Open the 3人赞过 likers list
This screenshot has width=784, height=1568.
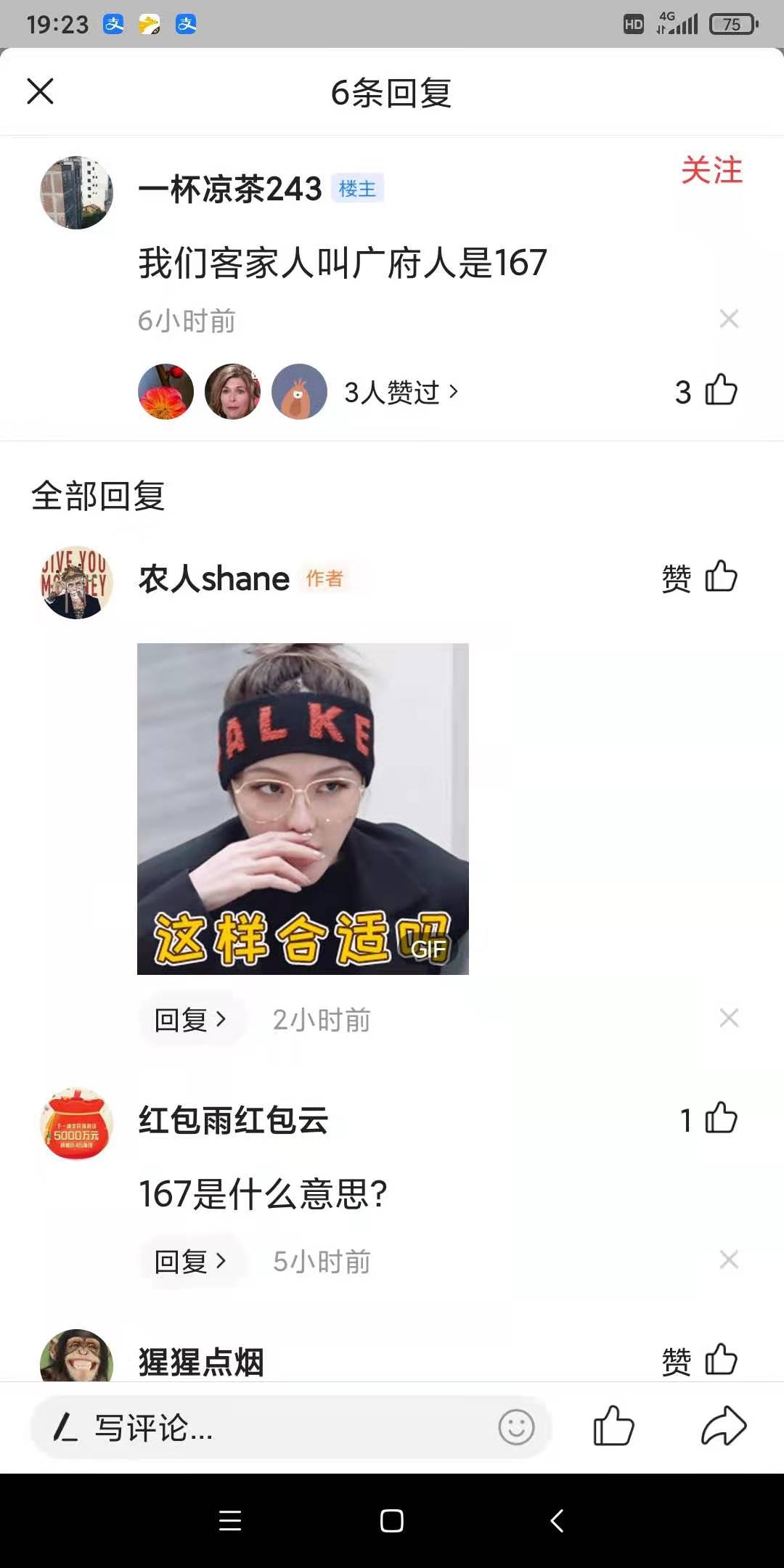coord(401,392)
